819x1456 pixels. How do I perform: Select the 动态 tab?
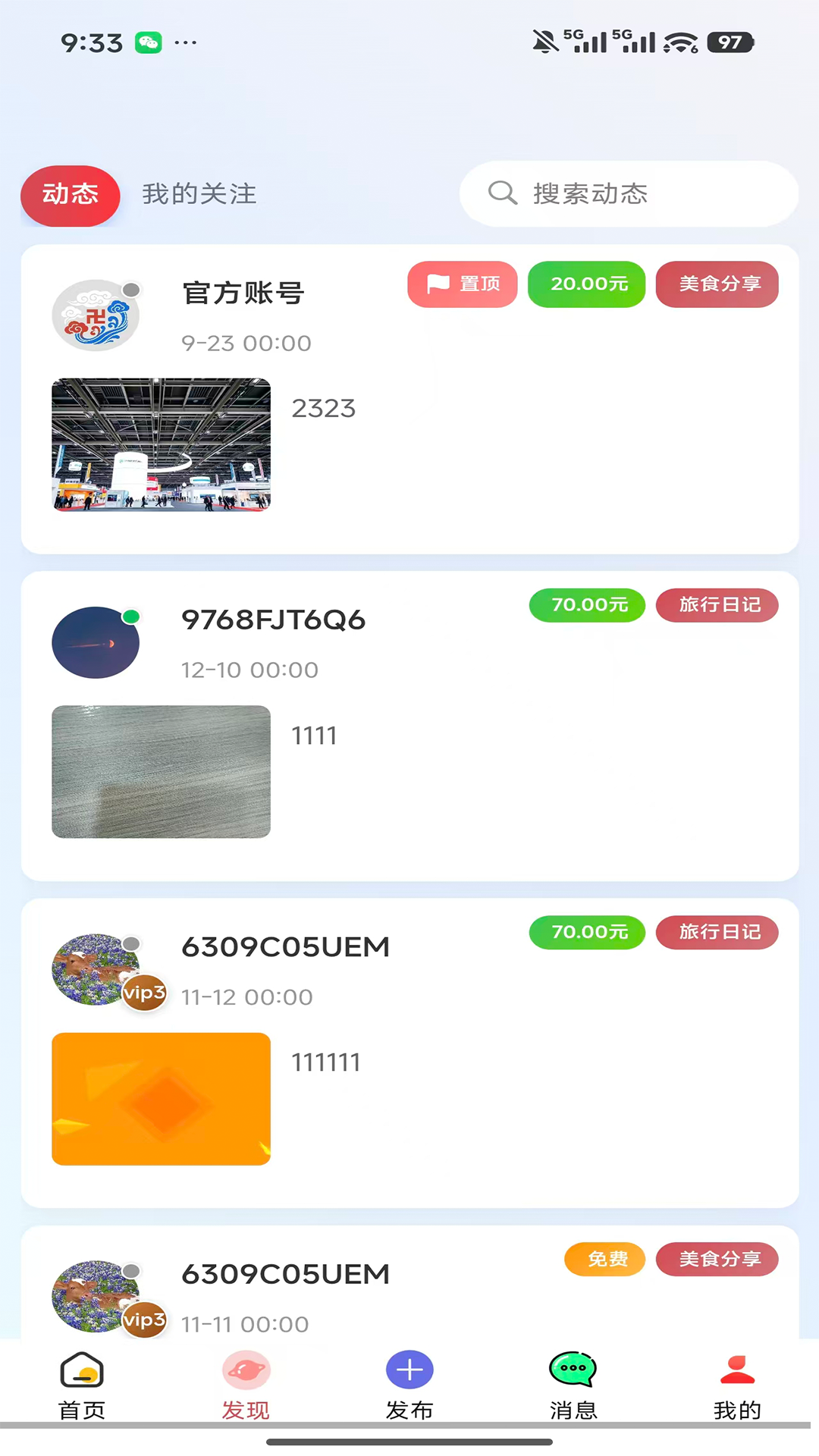[x=70, y=196]
